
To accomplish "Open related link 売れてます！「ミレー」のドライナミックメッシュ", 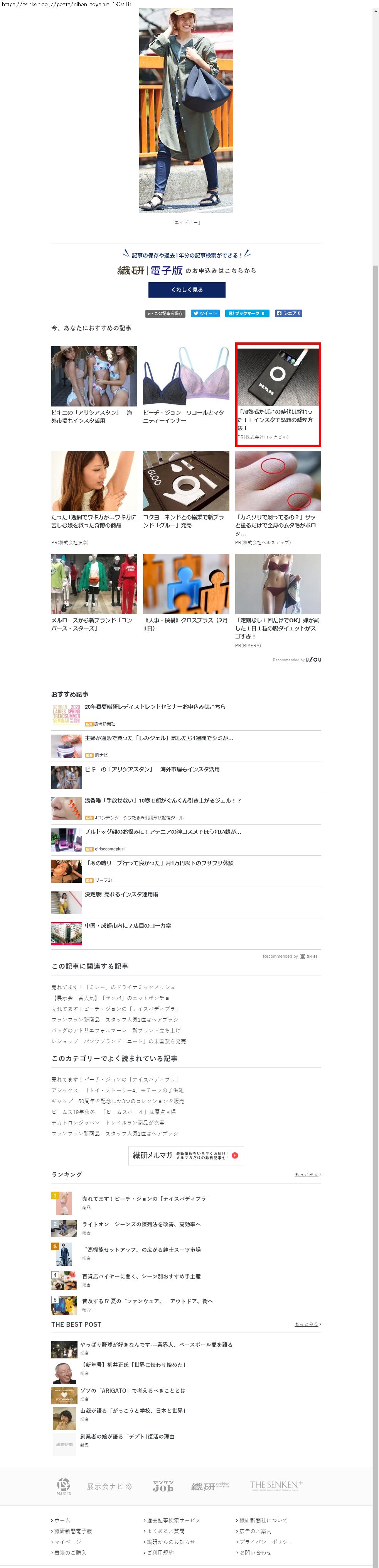I will (x=113, y=987).
